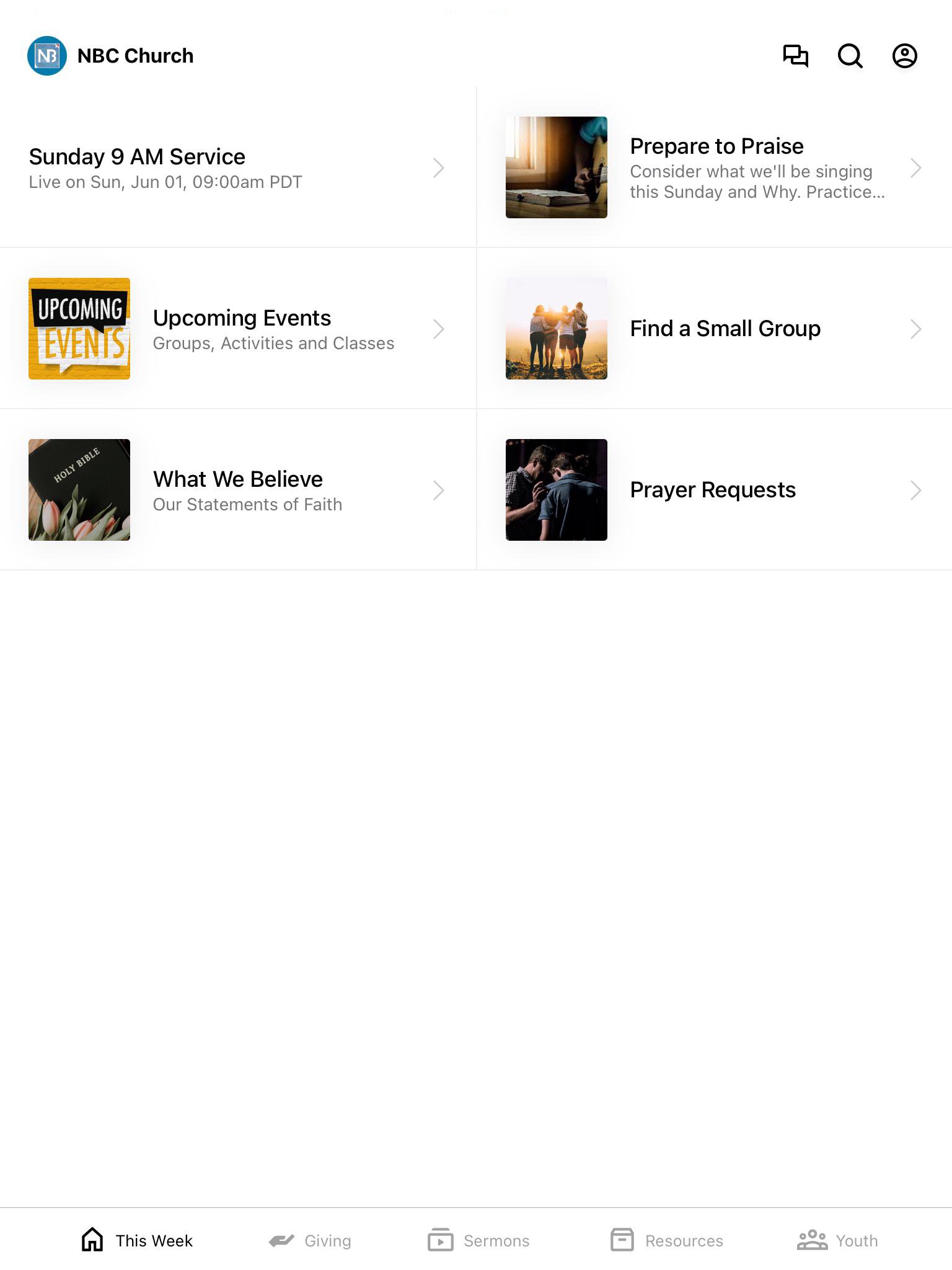
Task: View Upcoming Events
Action: (237, 329)
